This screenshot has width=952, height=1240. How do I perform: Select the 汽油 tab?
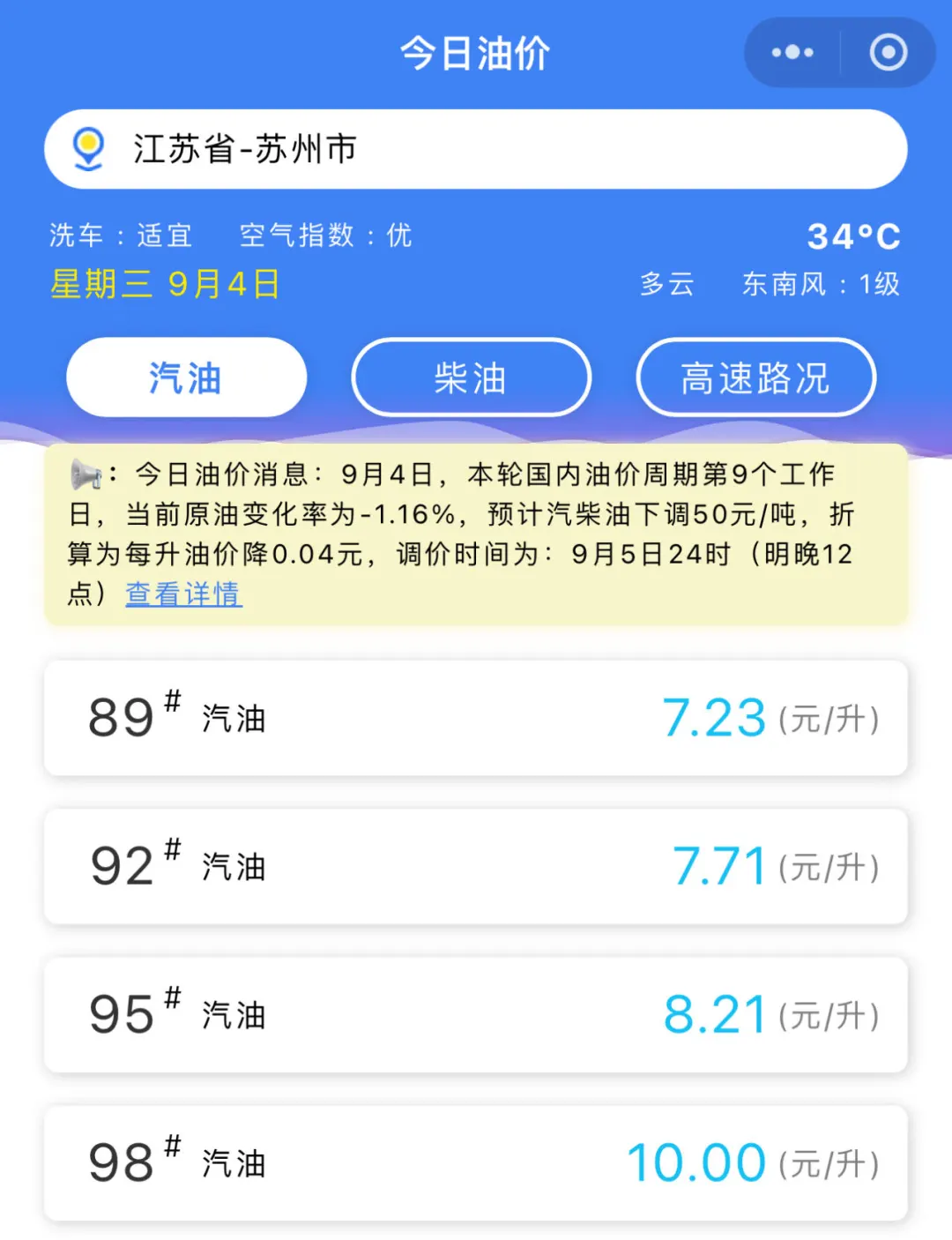(187, 377)
